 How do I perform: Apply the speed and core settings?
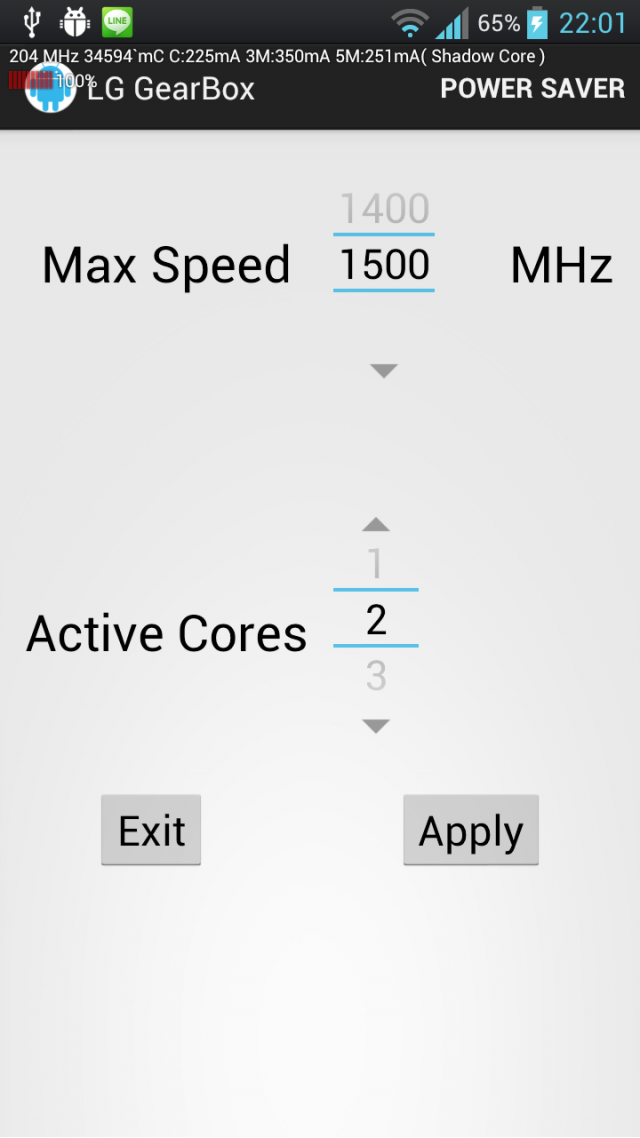pos(470,830)
